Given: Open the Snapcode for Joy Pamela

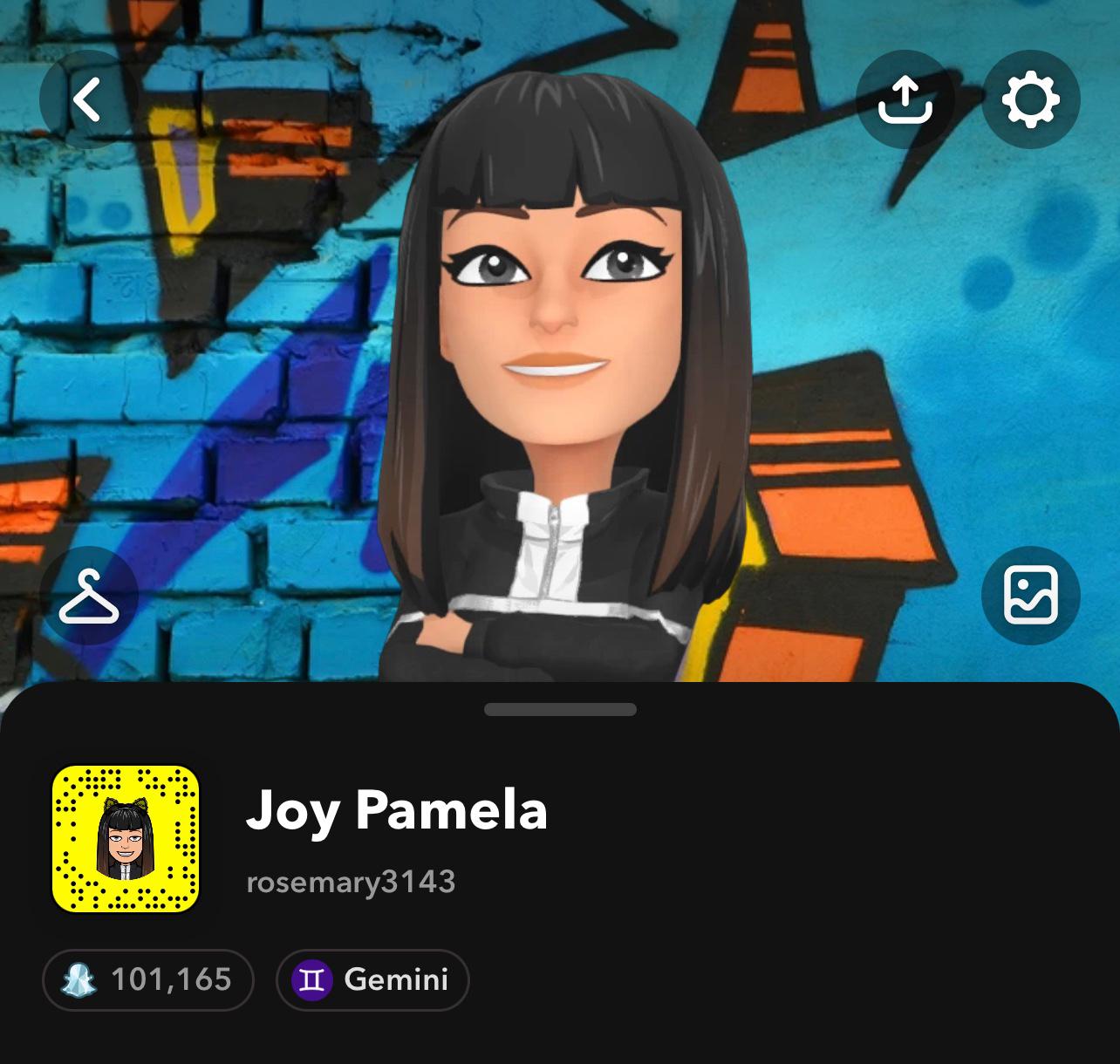Looking at the screenshot, I should click(126, 839).
